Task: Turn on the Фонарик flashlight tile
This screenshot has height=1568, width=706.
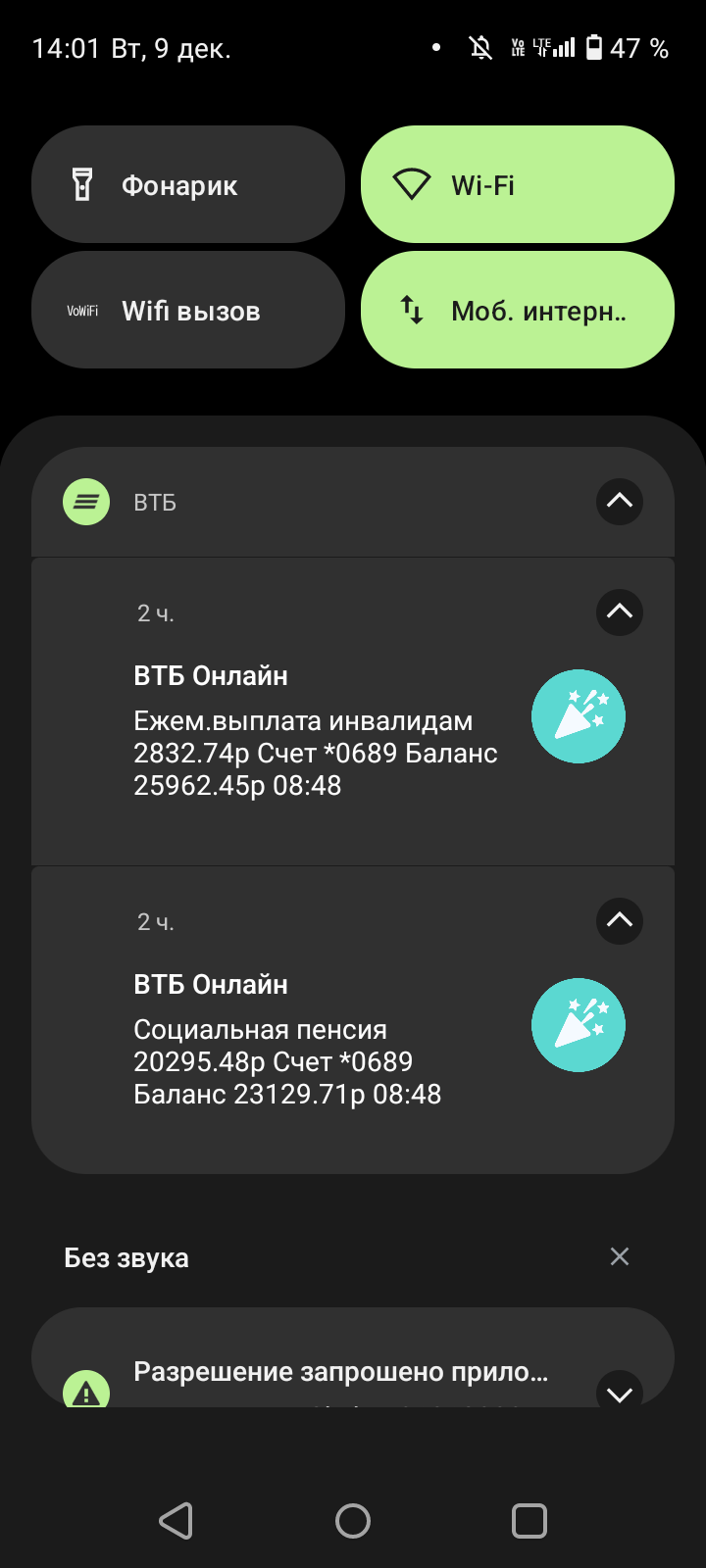Action: (188, 184)
